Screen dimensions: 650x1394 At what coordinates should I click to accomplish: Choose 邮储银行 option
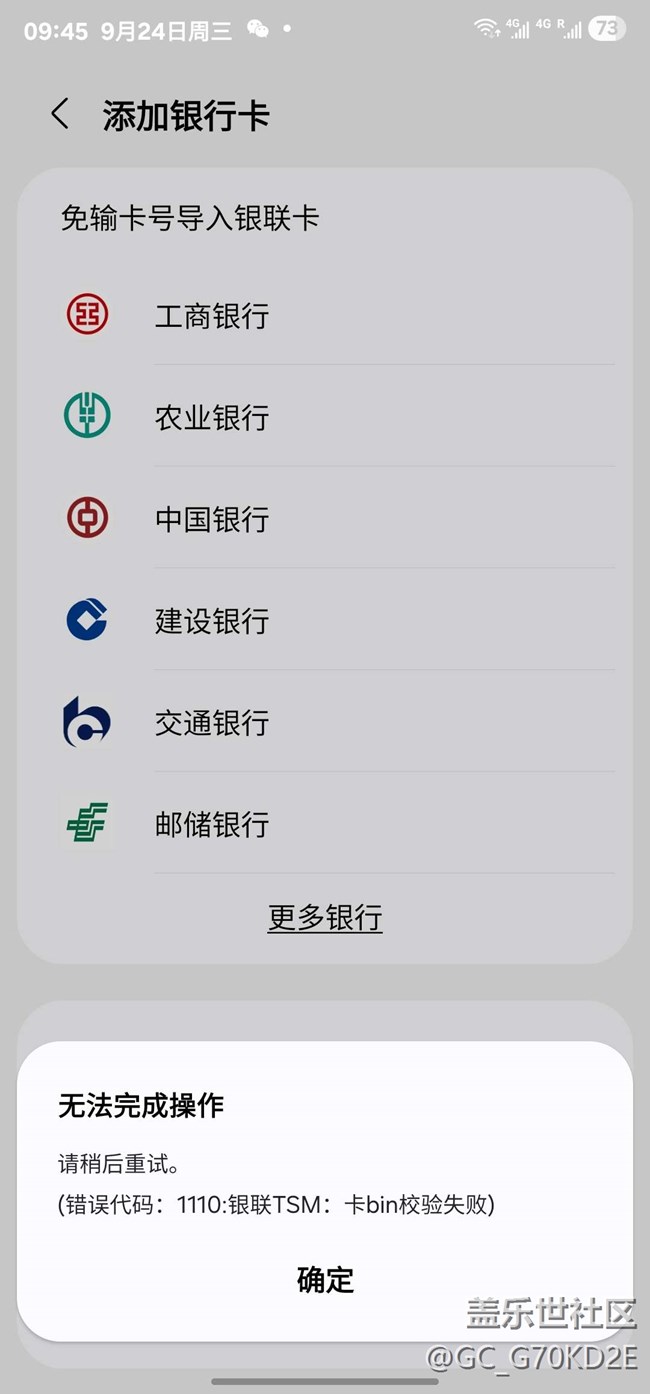(212, 824)
